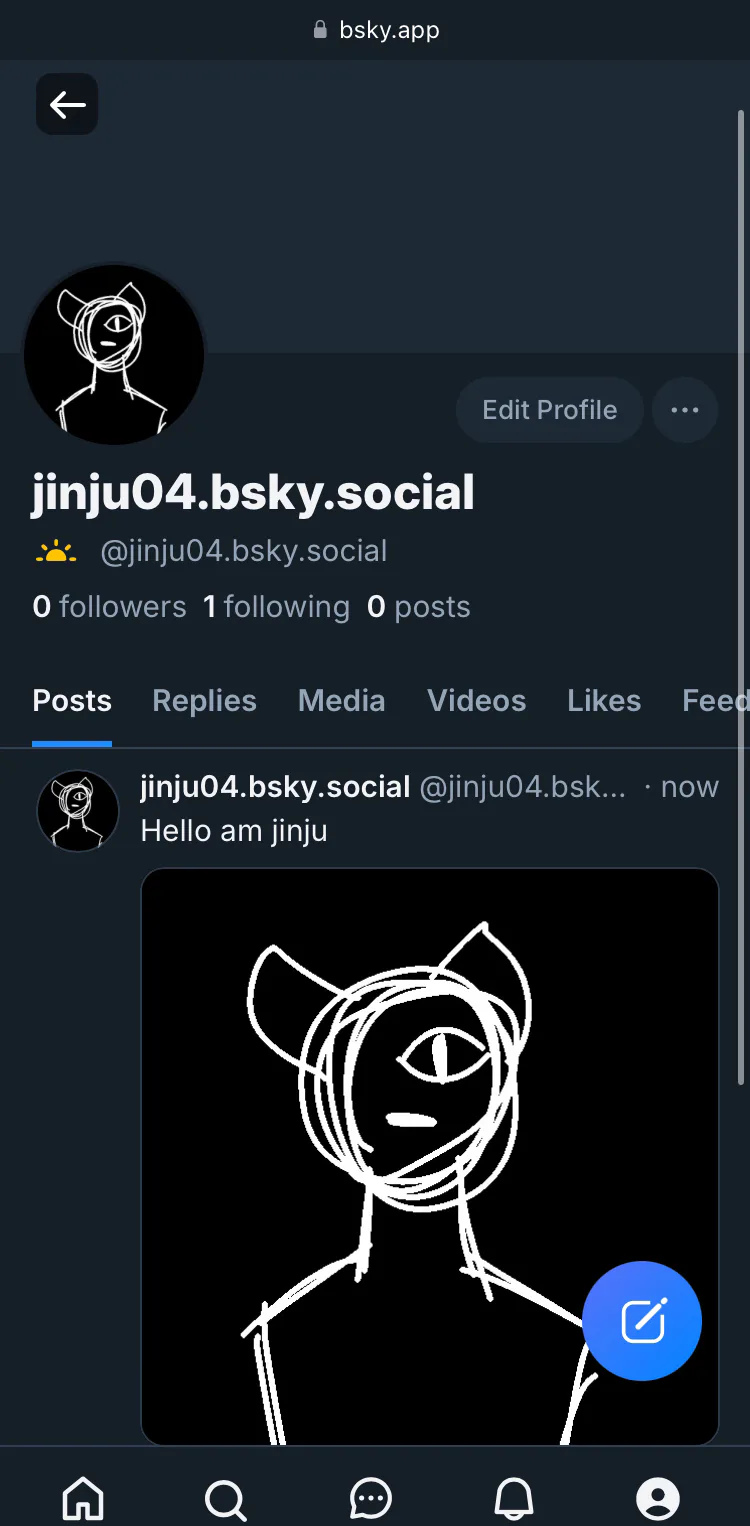The height and width of the screenshot is (1526, 750).
Task: Switch to the Likes tab
Action: pyautogui.click(x=604, y=701)
